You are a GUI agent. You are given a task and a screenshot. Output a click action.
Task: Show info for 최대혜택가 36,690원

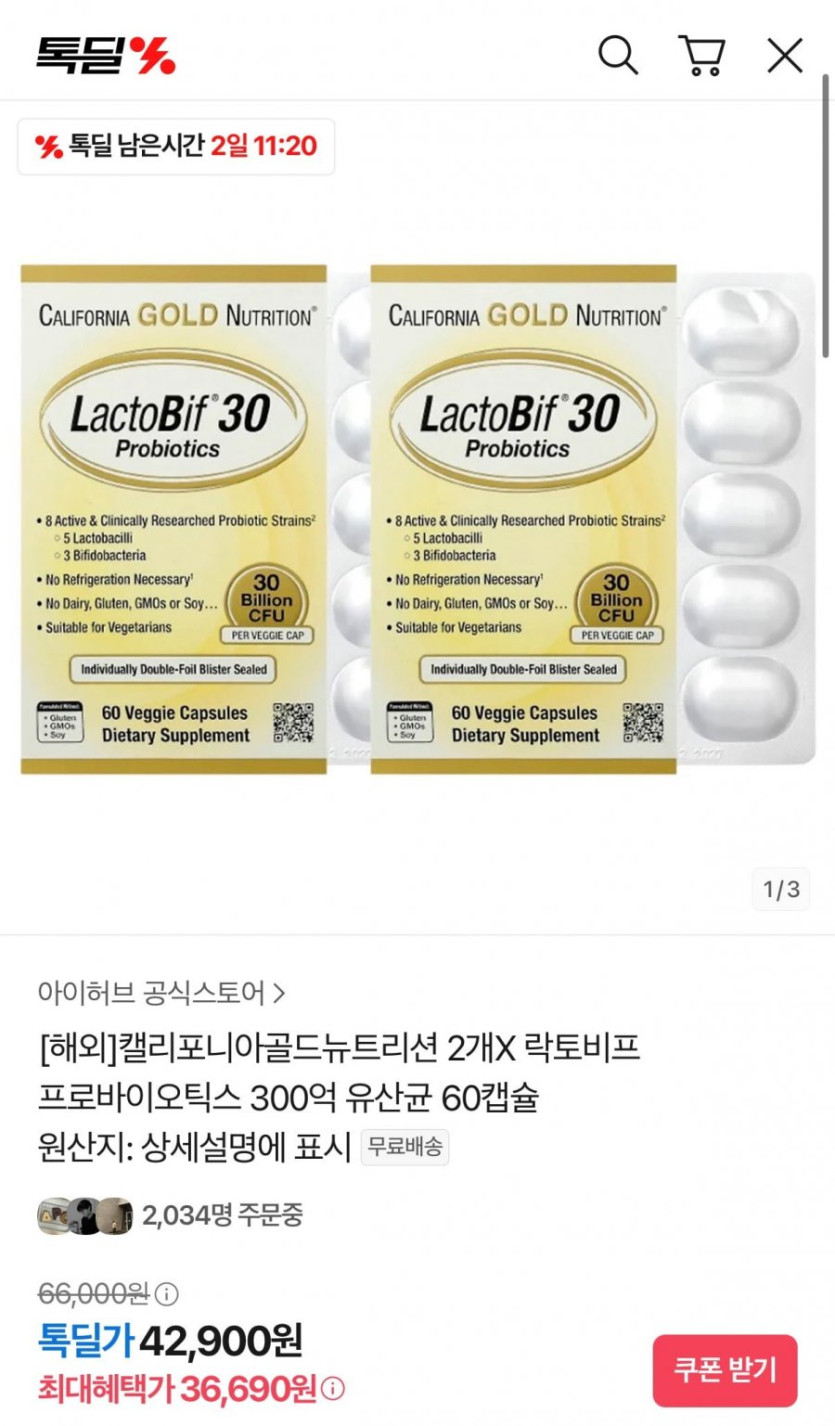(x=334, y=1388)
